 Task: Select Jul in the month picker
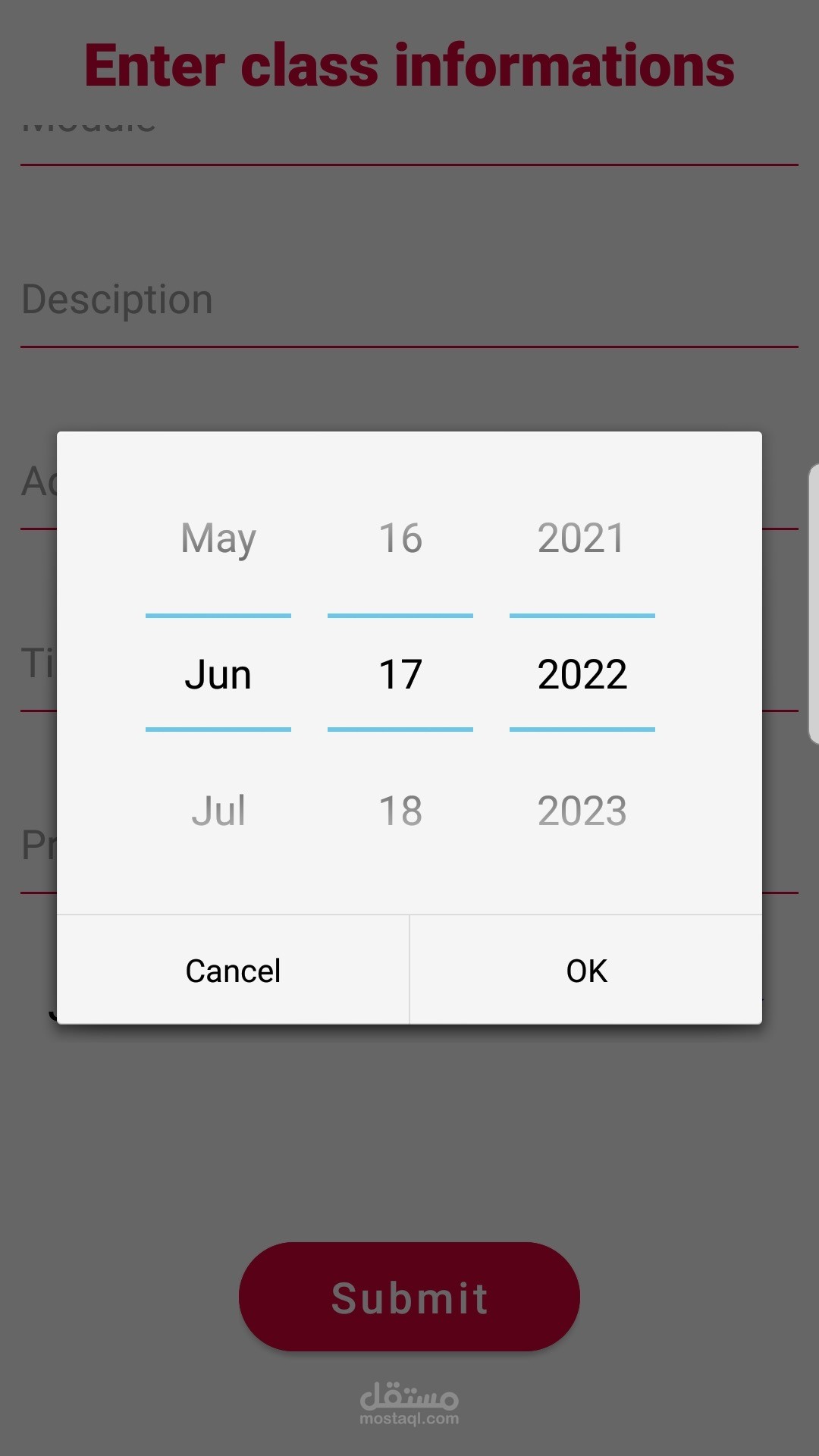(218, 811)
